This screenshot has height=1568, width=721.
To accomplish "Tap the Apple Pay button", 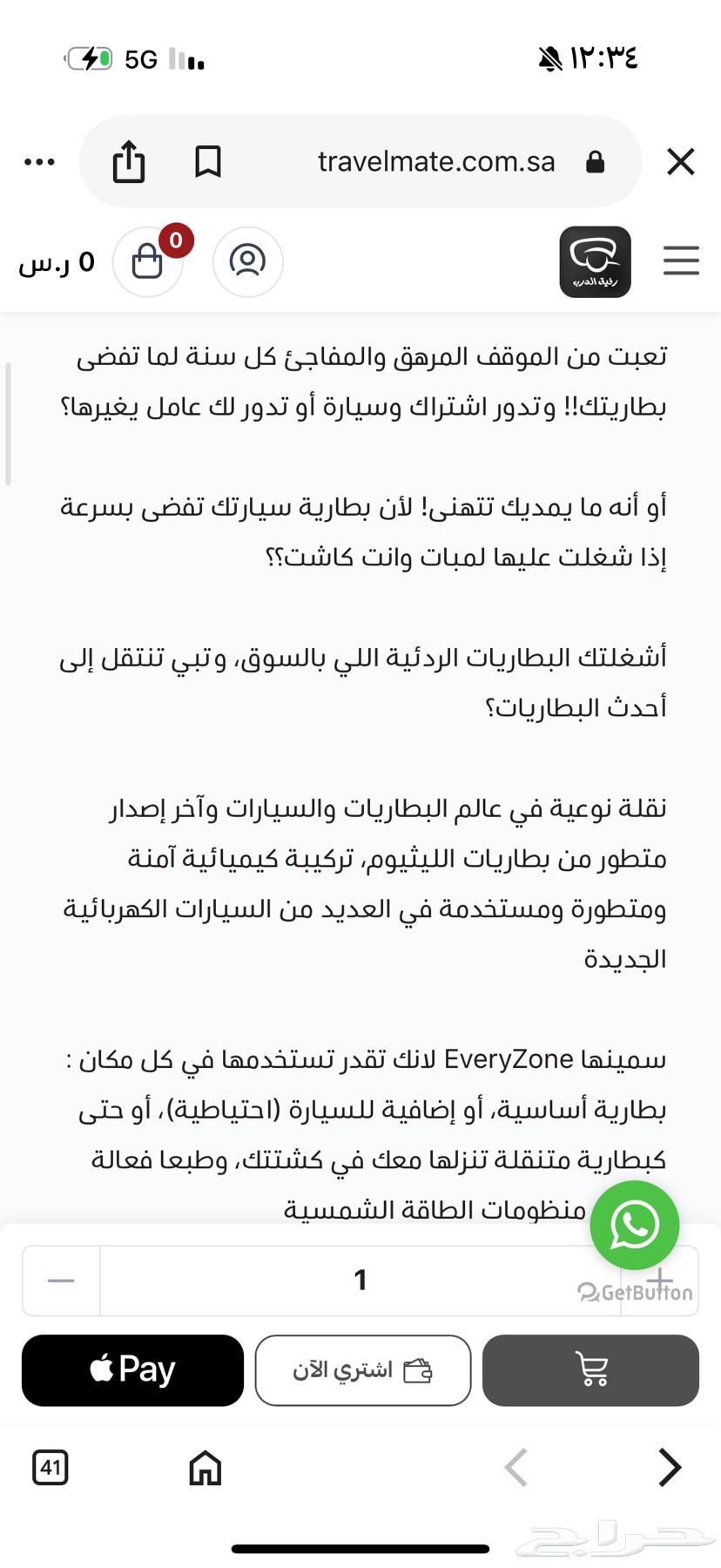I will [x=131, y=1369].
